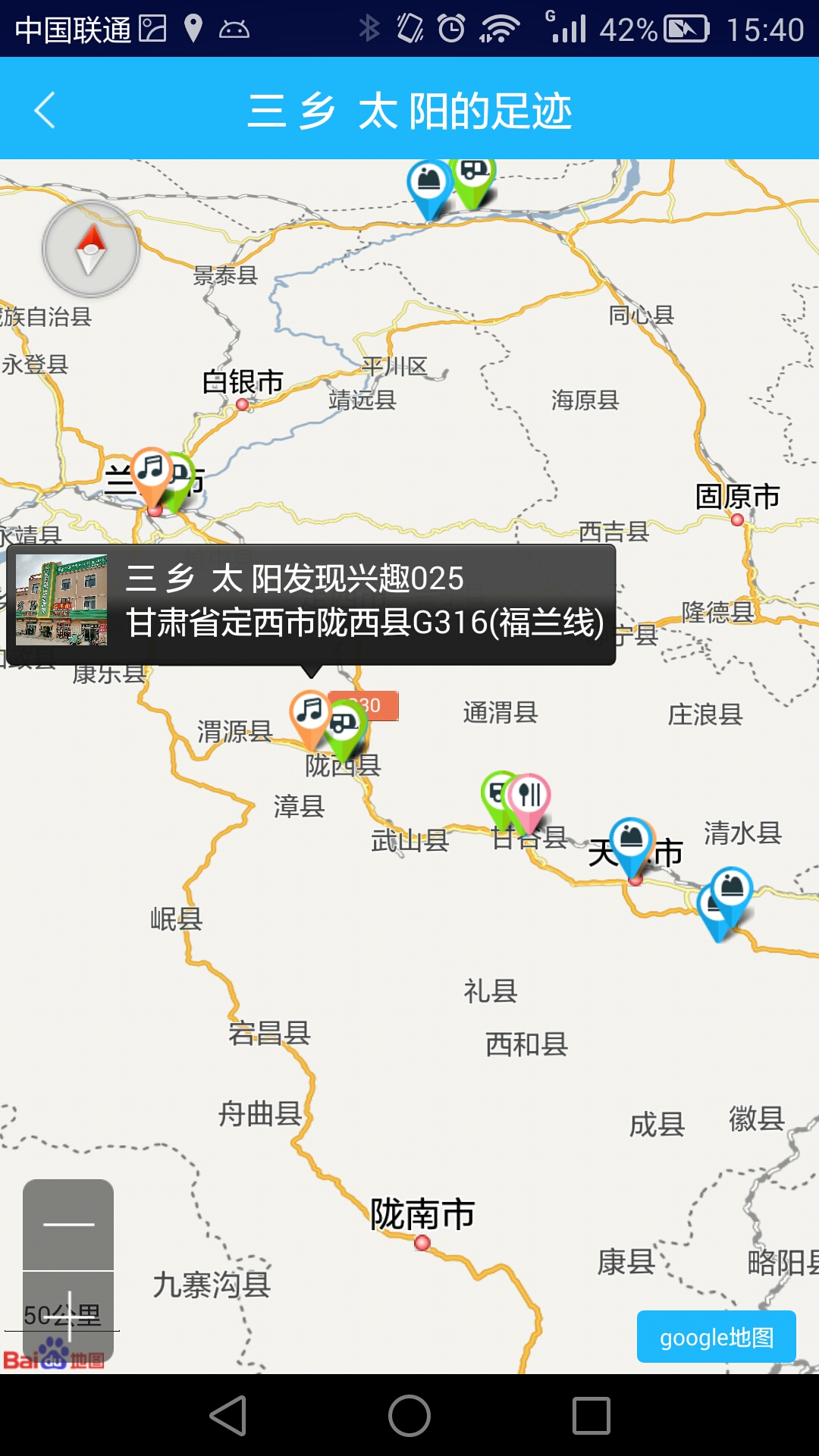
Task: Switch to google地图
Action: tap(716, 1337)
